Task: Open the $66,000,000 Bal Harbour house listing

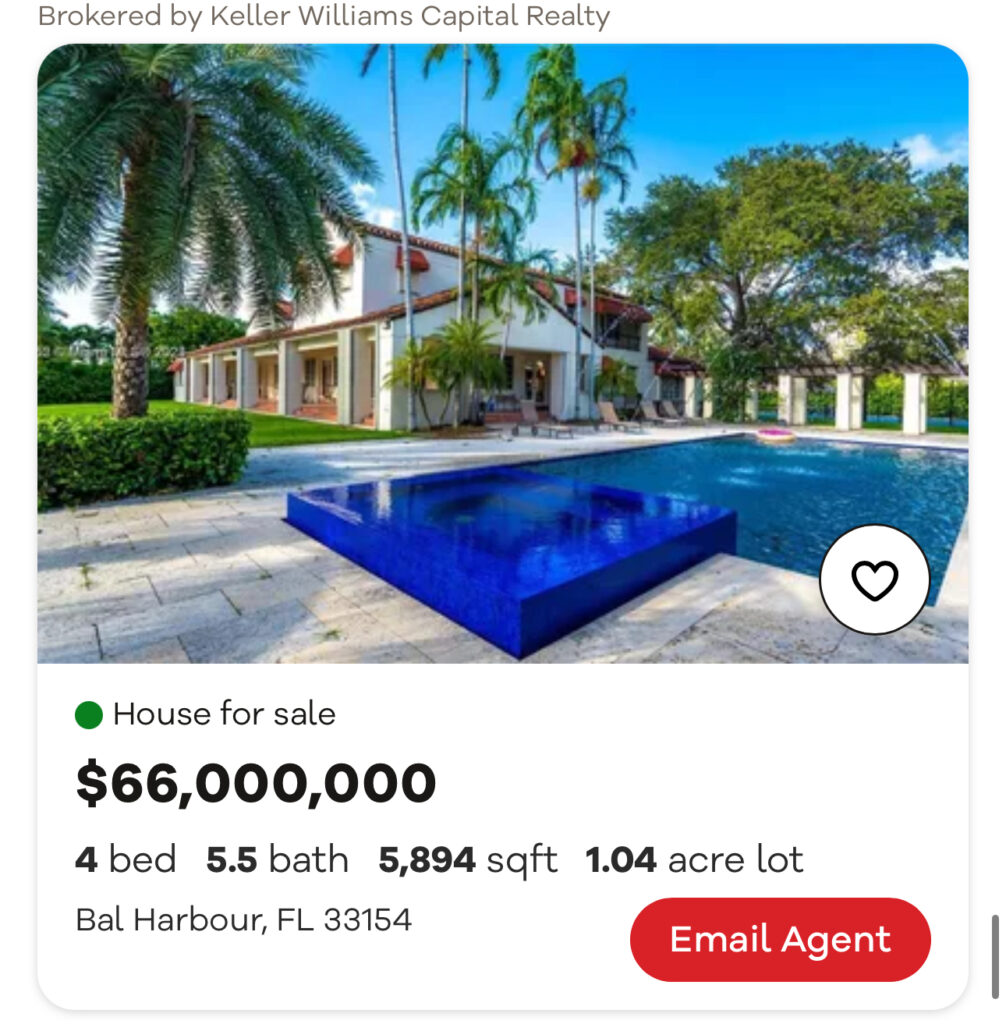Action: pyautogui.click(x=500, y=350)
